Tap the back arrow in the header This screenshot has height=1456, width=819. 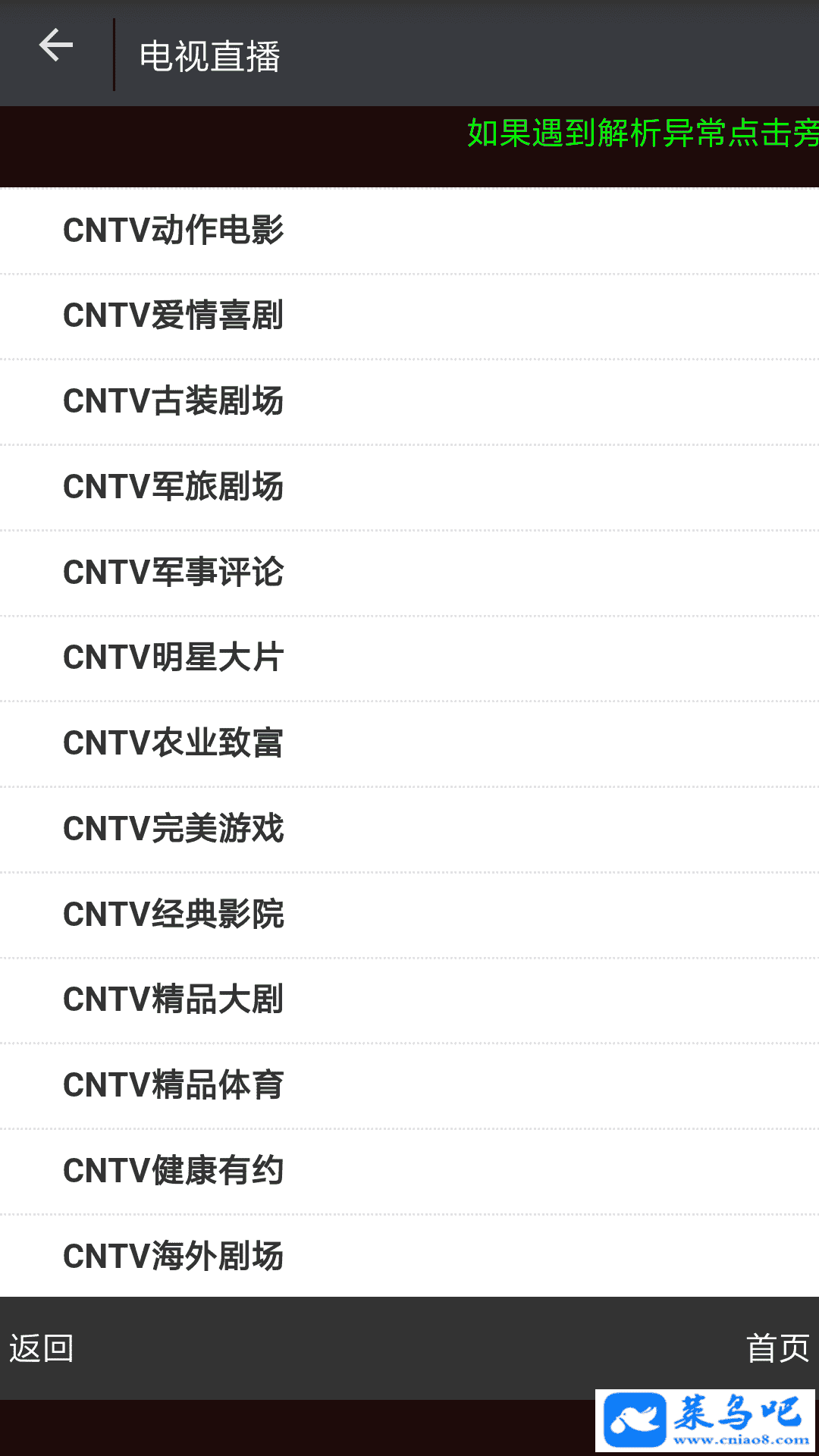tap(56, 47)
